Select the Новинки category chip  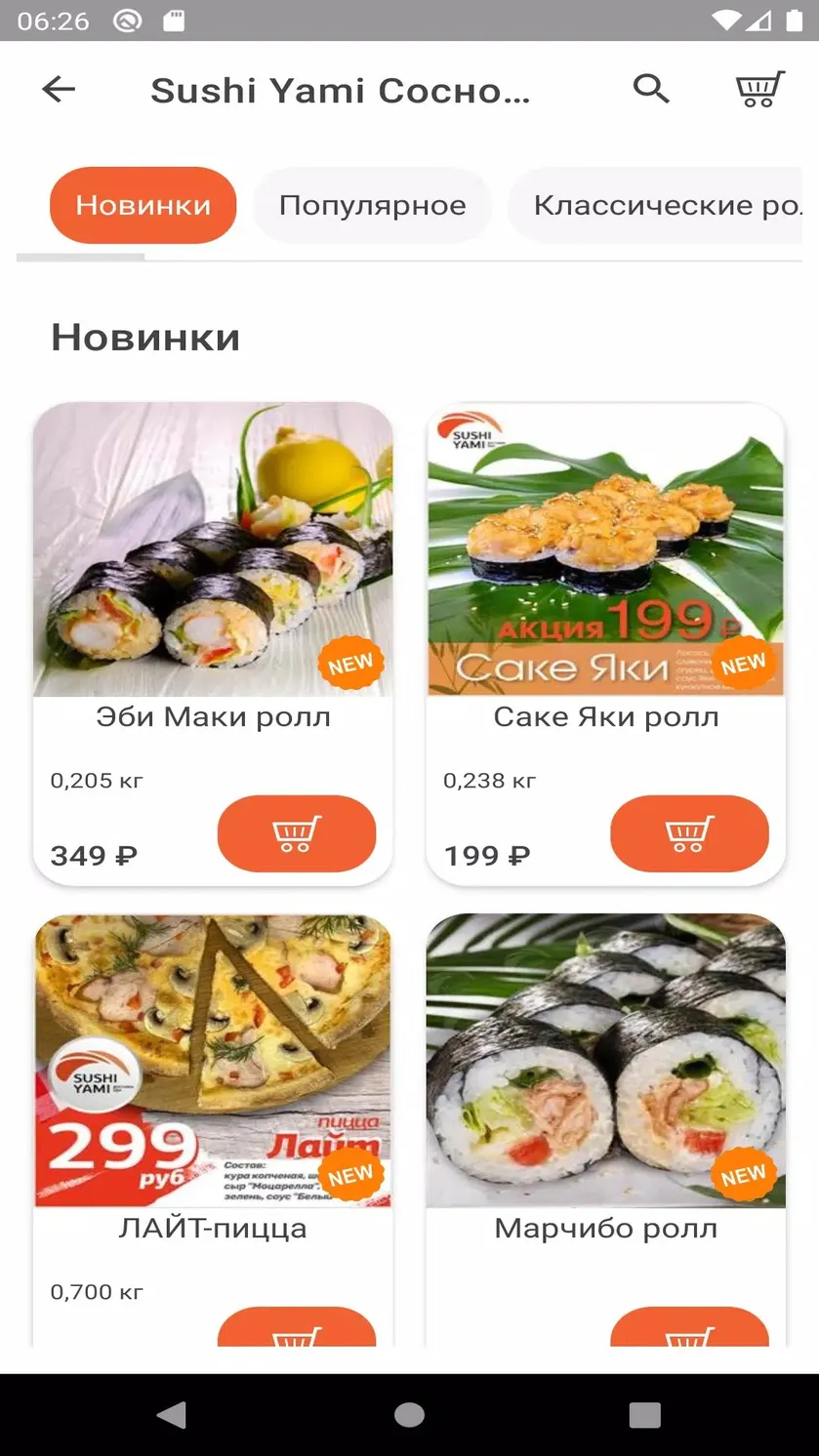tap(143, 205)
